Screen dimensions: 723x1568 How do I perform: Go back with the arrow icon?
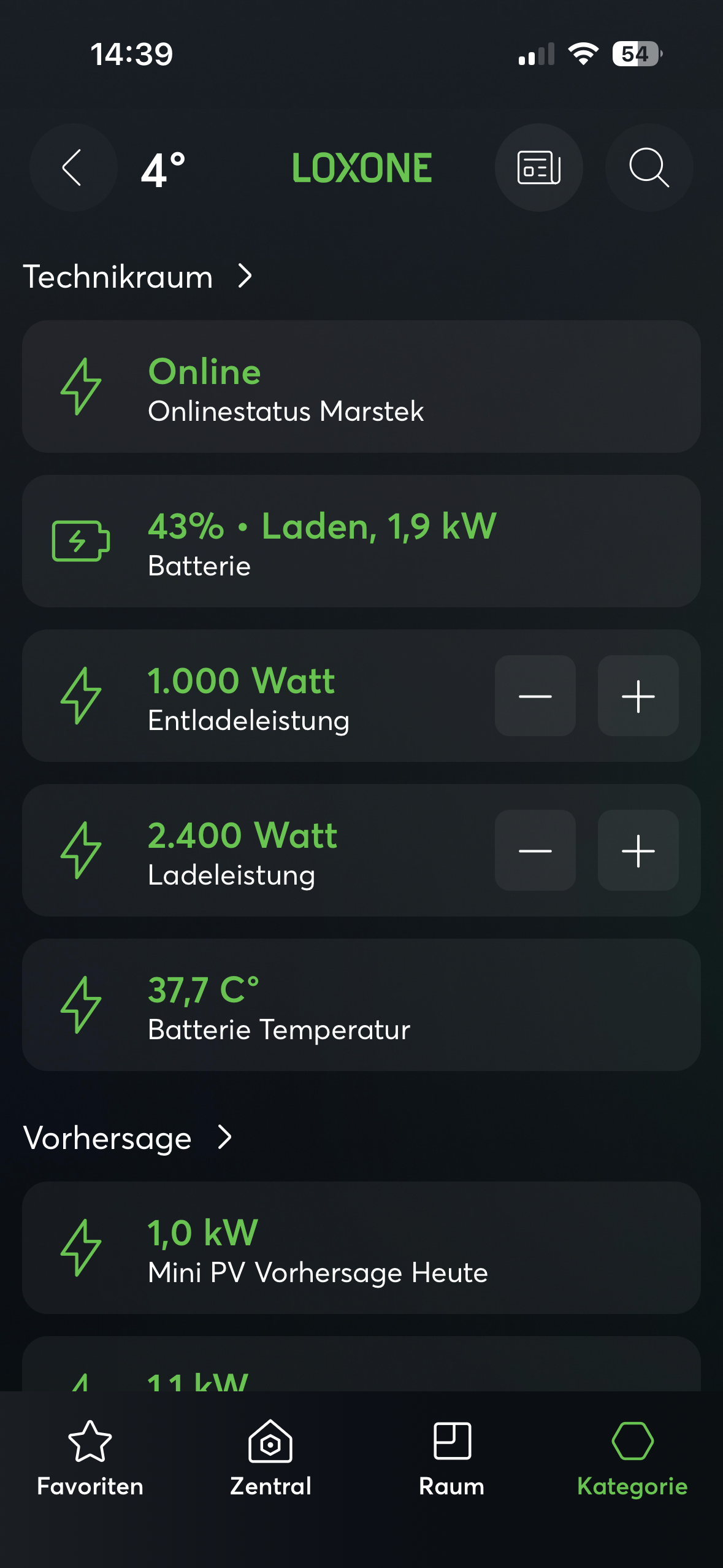[73, 167]
